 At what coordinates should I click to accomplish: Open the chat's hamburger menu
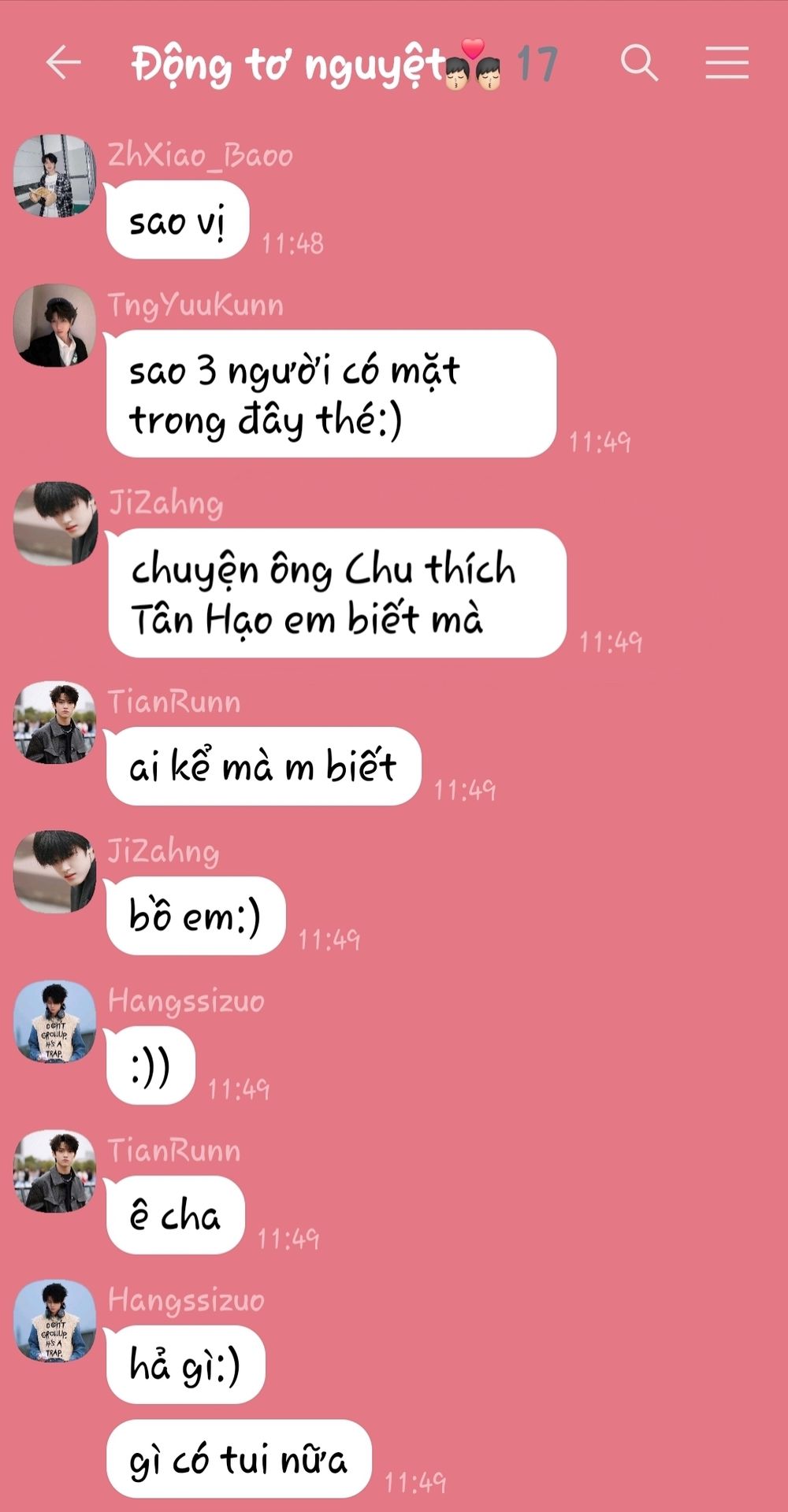click(x=727, y=62)
